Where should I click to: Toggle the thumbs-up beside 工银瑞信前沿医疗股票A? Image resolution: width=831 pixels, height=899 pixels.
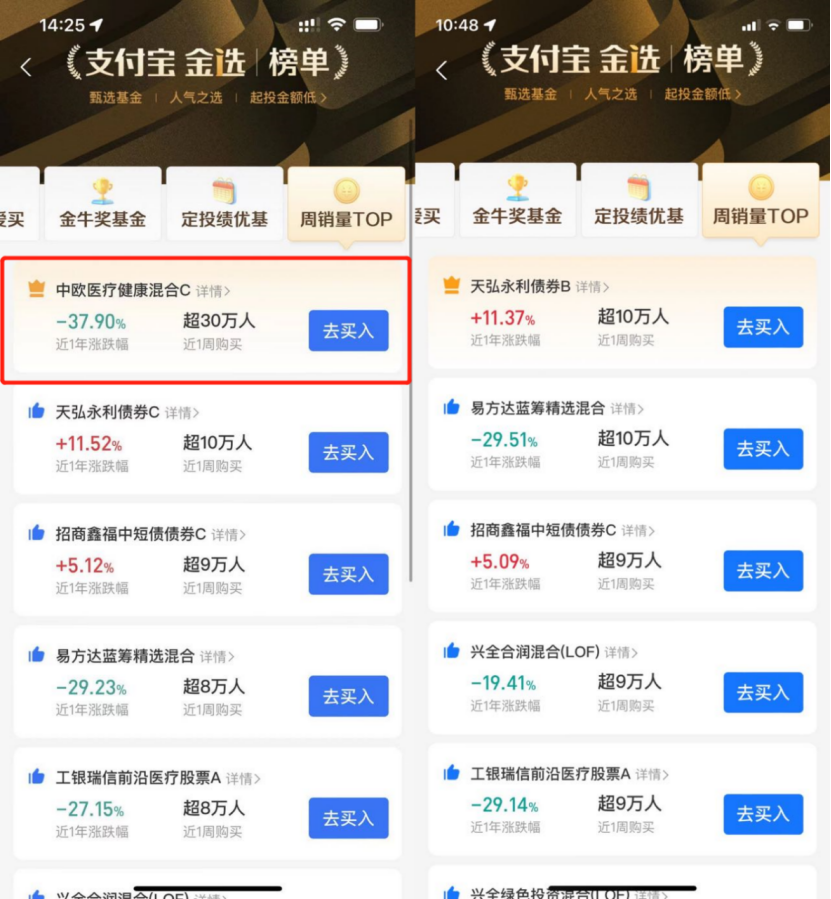37,777
